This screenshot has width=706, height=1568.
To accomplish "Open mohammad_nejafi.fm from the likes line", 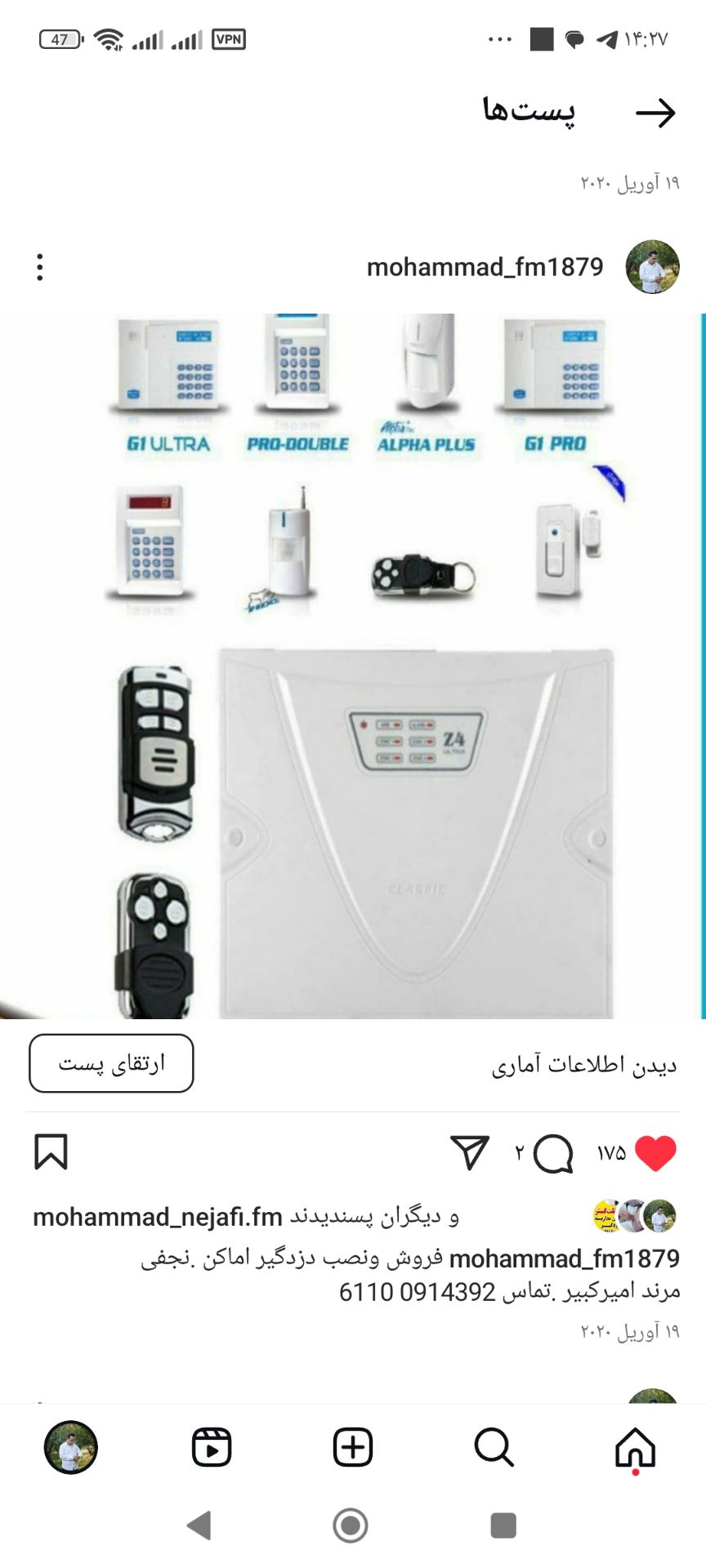I will 157,1217.
